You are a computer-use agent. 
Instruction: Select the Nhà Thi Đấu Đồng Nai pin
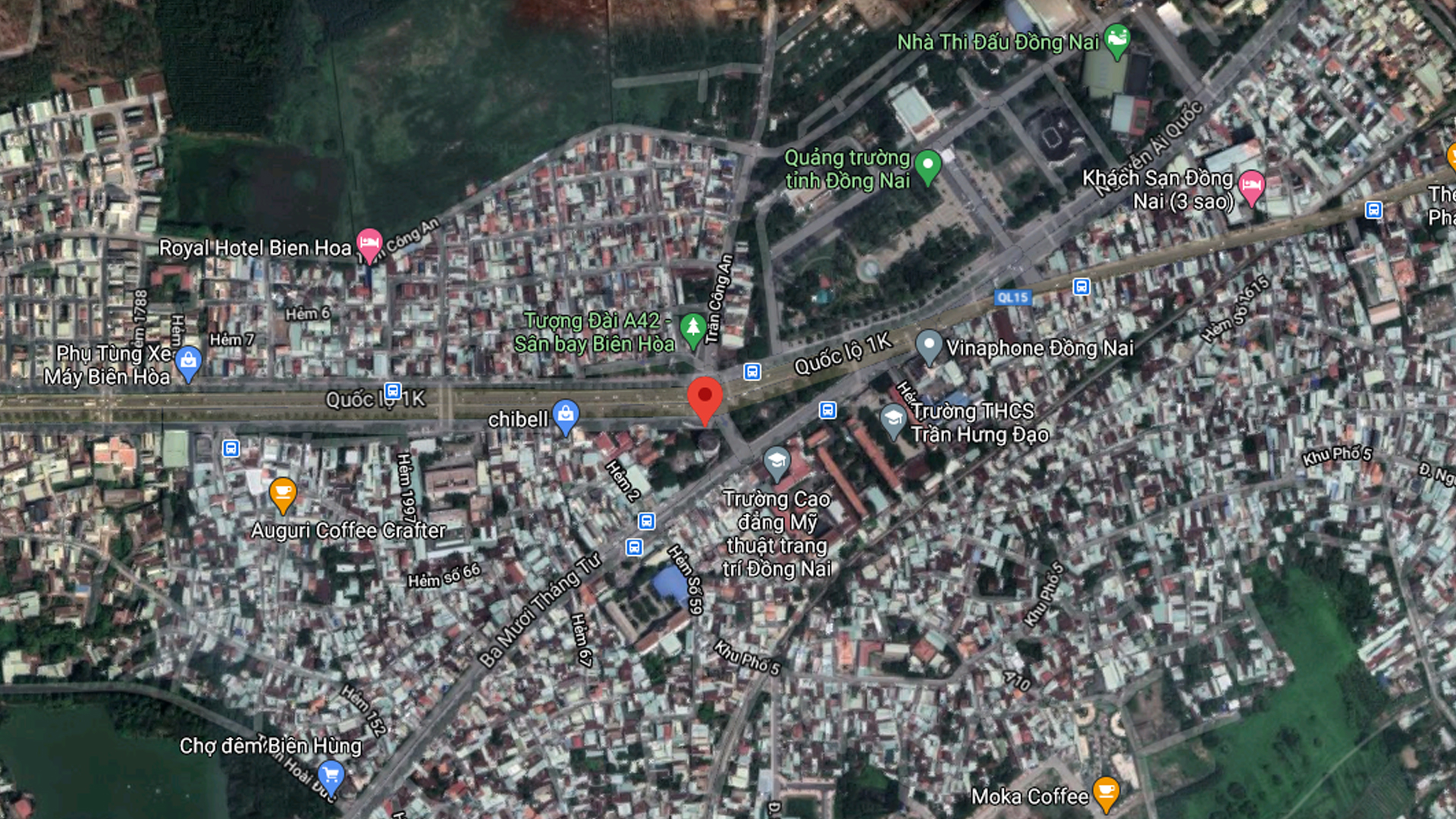[1117, 39]
